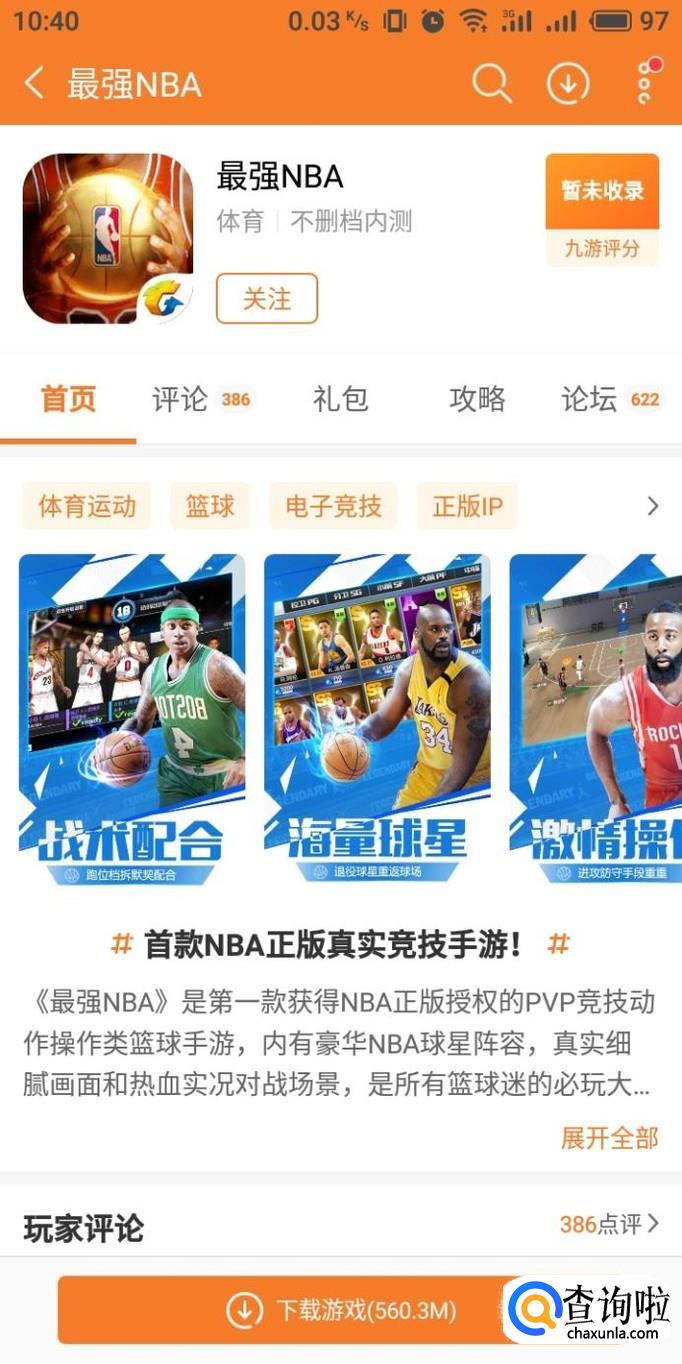The height and width of the screenshot is (1364, 682).
Task: View the 战术配合 screenshot
Action: coord(131,718)
